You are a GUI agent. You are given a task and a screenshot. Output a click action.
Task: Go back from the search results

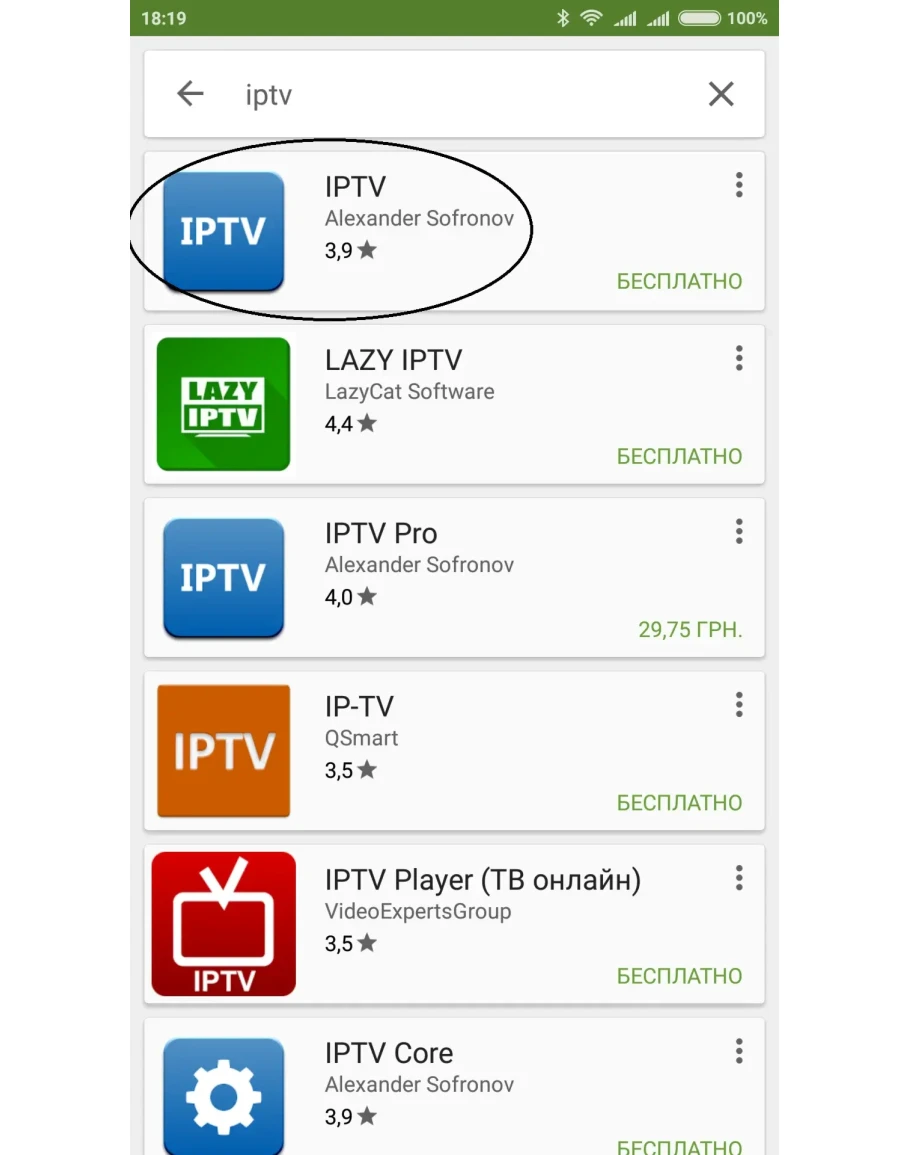click(190, 94)
